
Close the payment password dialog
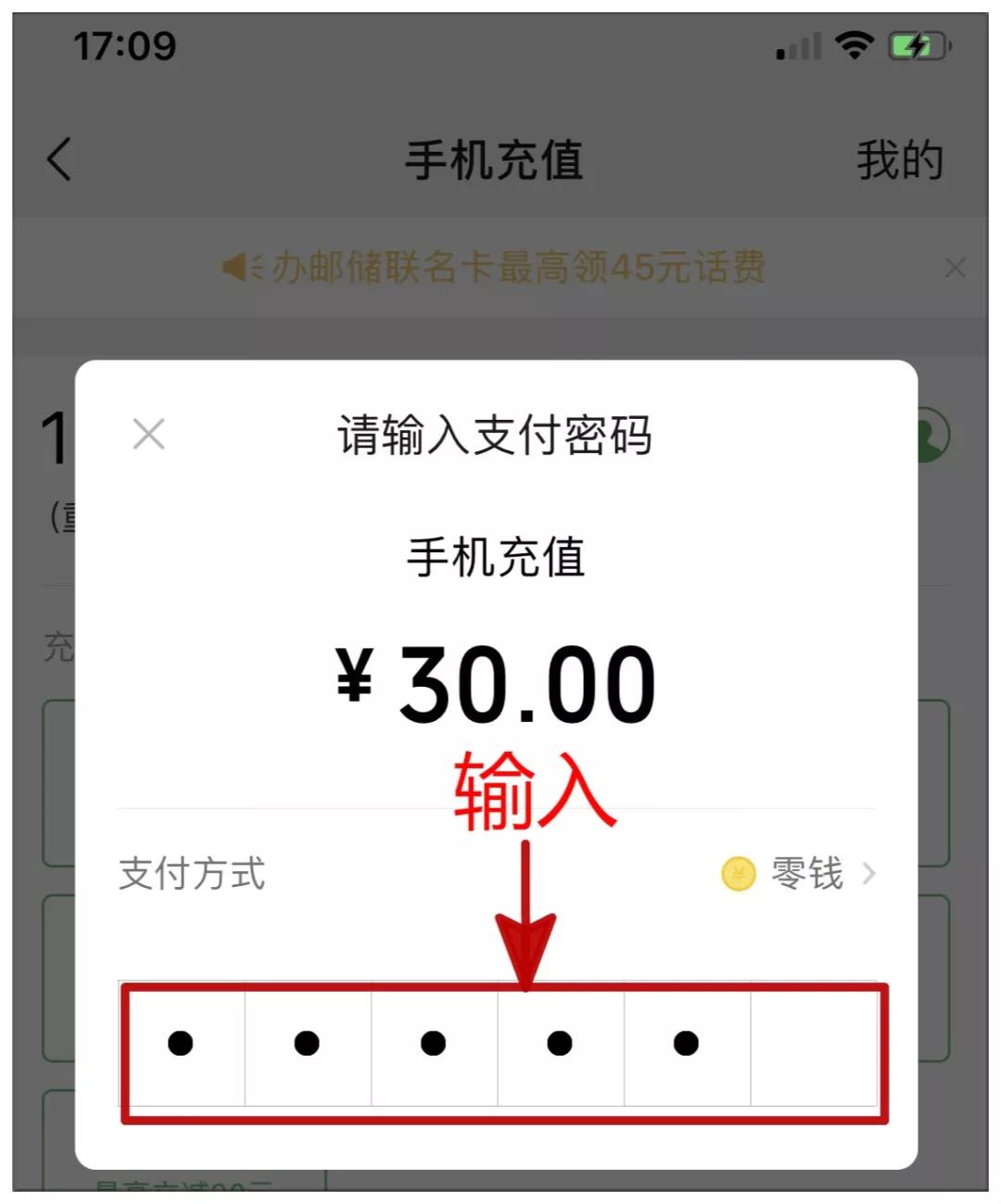click(148, 434)
